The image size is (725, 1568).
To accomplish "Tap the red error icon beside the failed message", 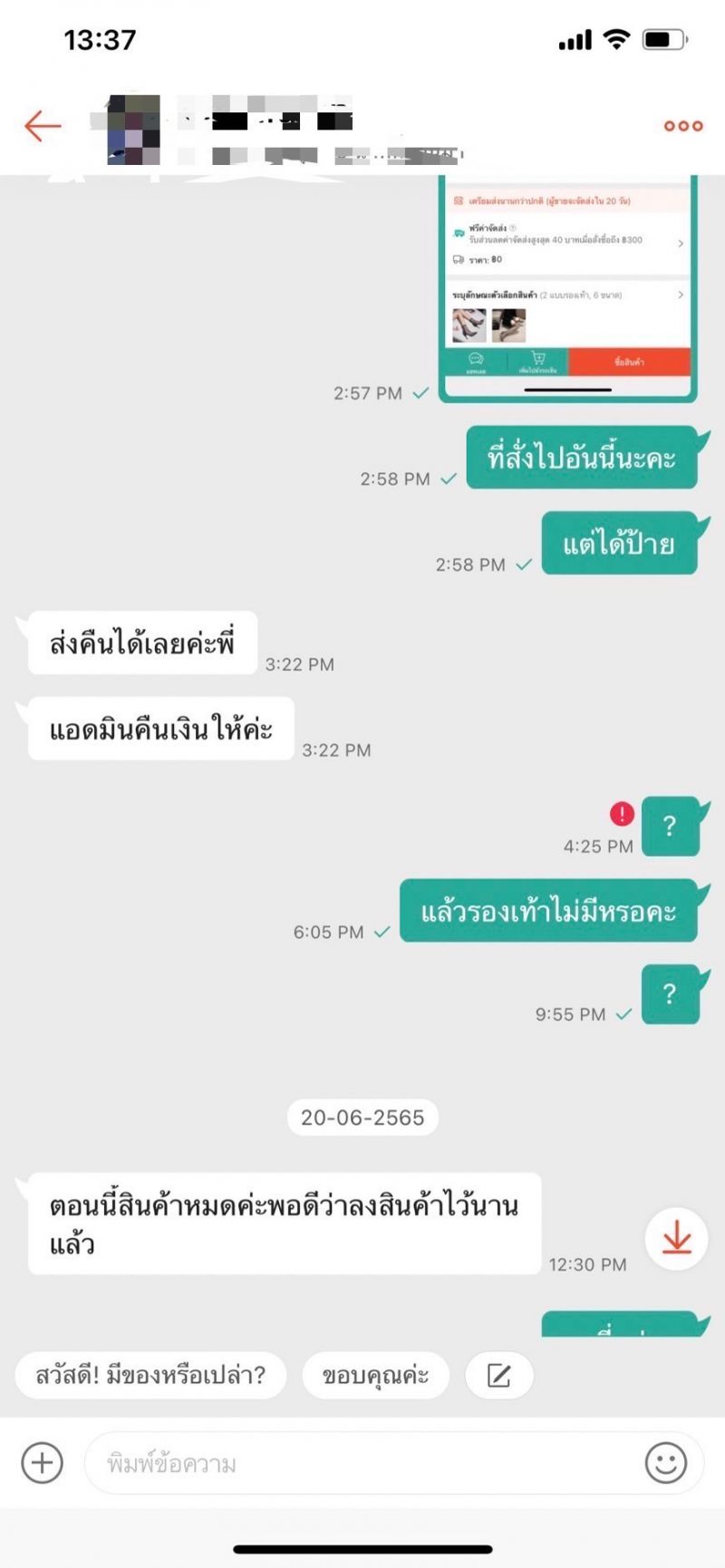I will (622, 814).
